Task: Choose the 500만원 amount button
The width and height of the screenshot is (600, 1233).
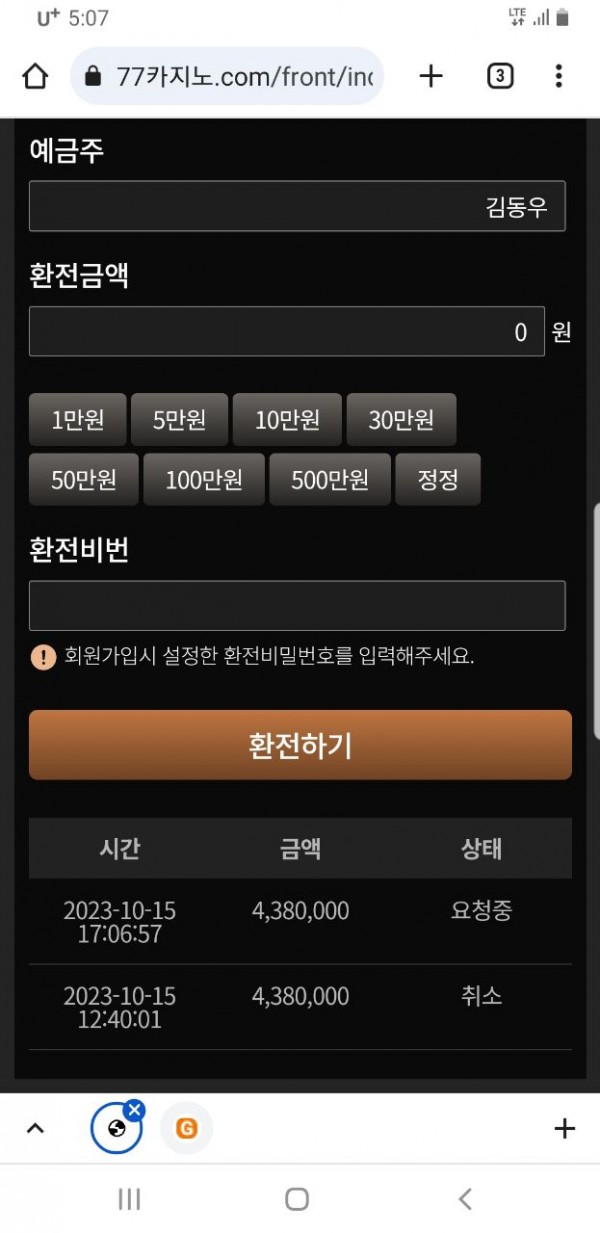Action: (x=330, y=480)
